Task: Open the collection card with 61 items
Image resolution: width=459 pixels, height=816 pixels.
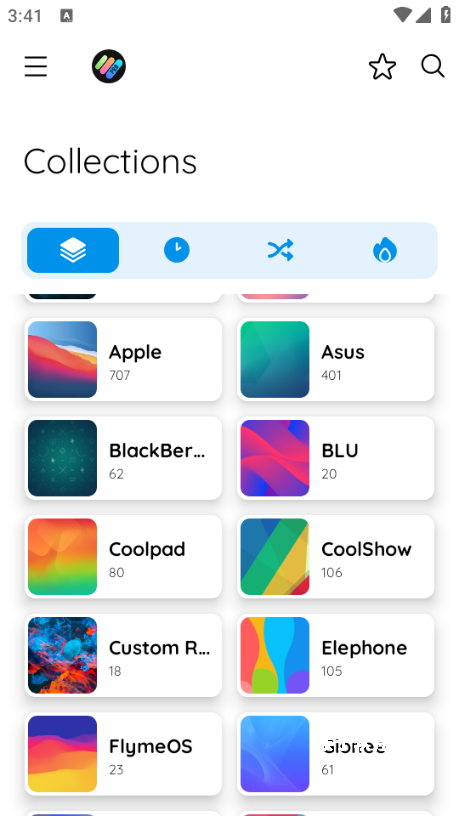Action: click(x=336, y=754)
